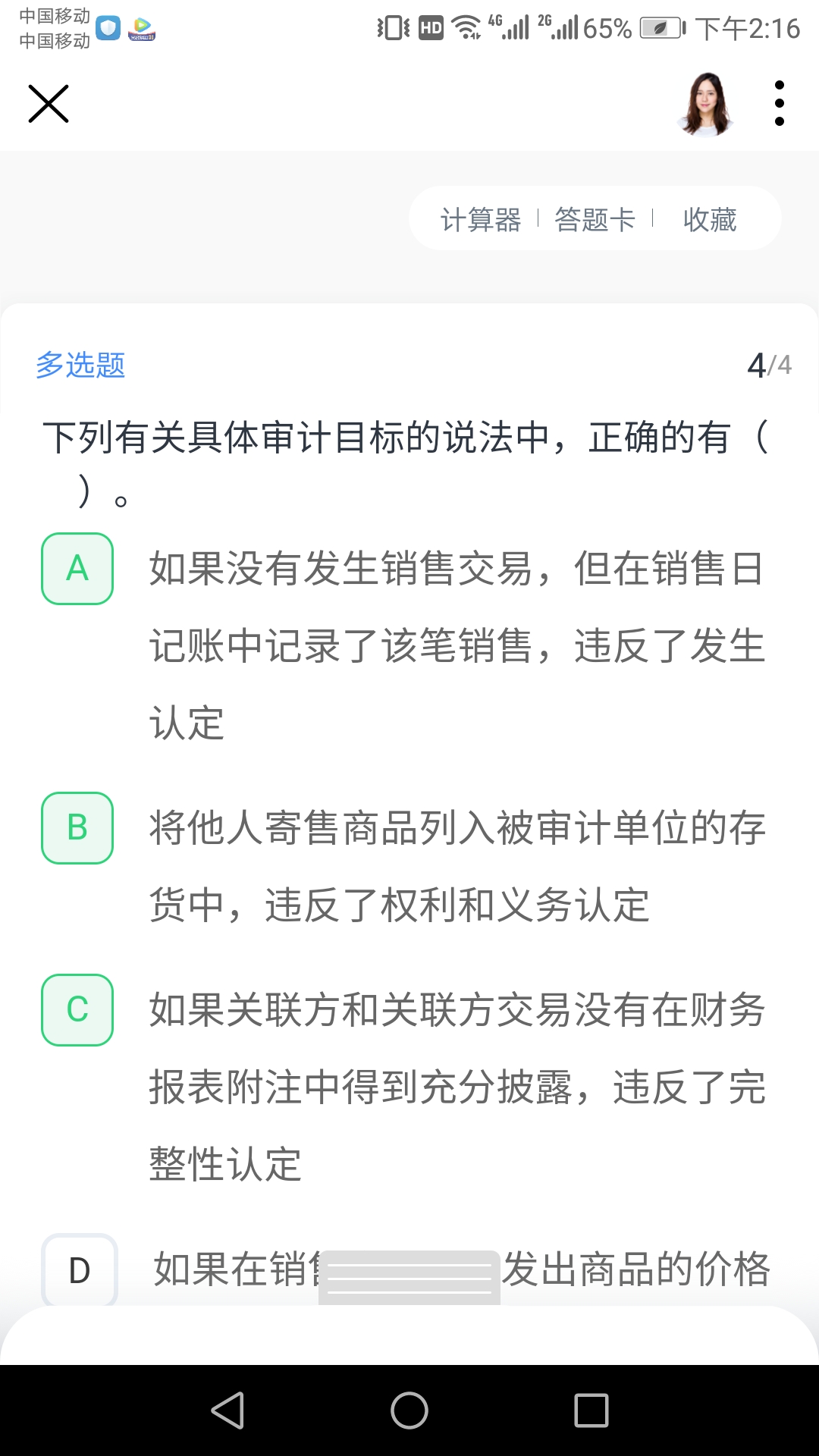This screenshot has height=1456, width=819.
Task: Deselect answer option B
Action: pyautogui.click(x=77, y=827)
